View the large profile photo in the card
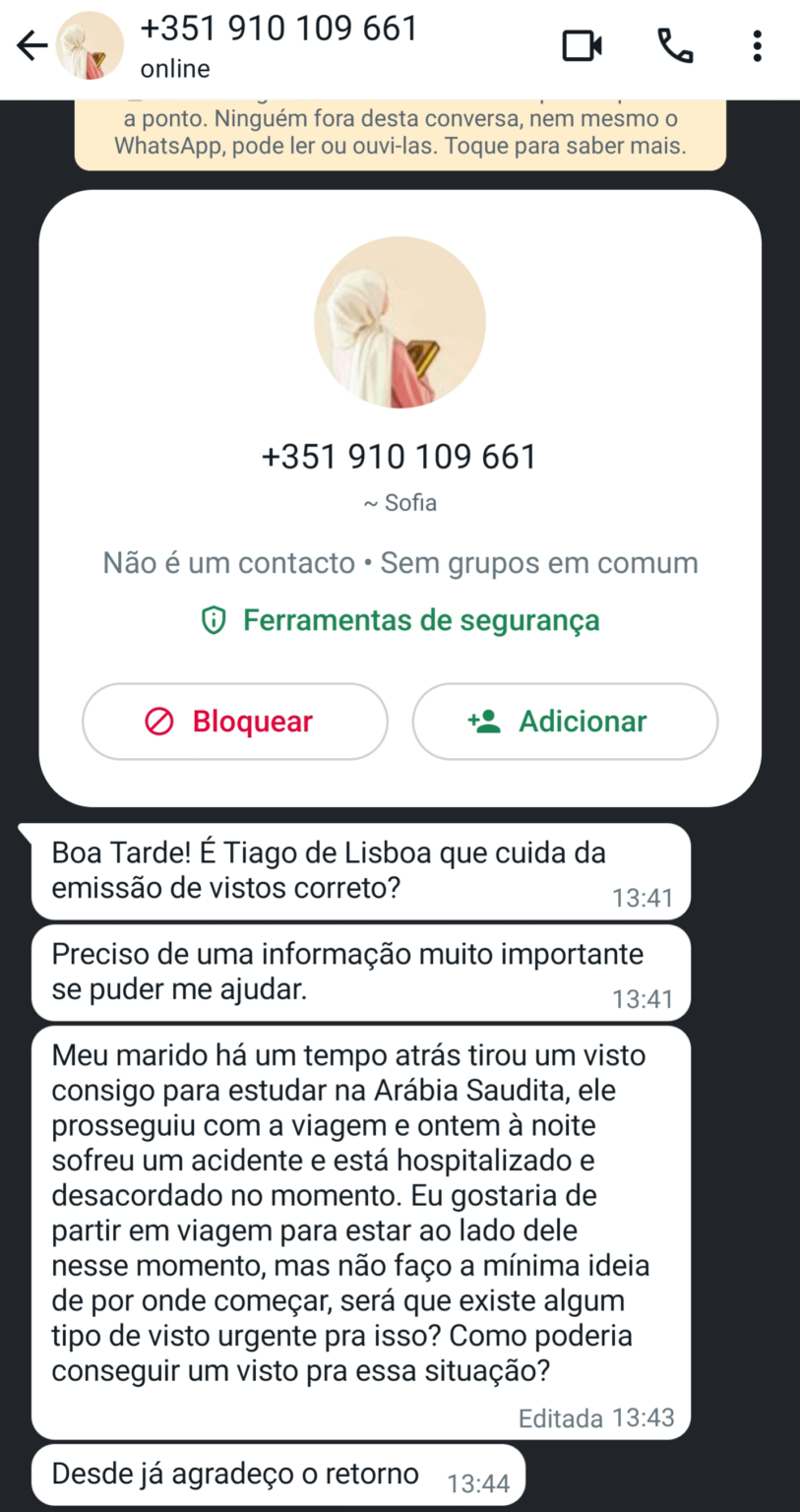800x1512 pixels. [x=400, y=323]
